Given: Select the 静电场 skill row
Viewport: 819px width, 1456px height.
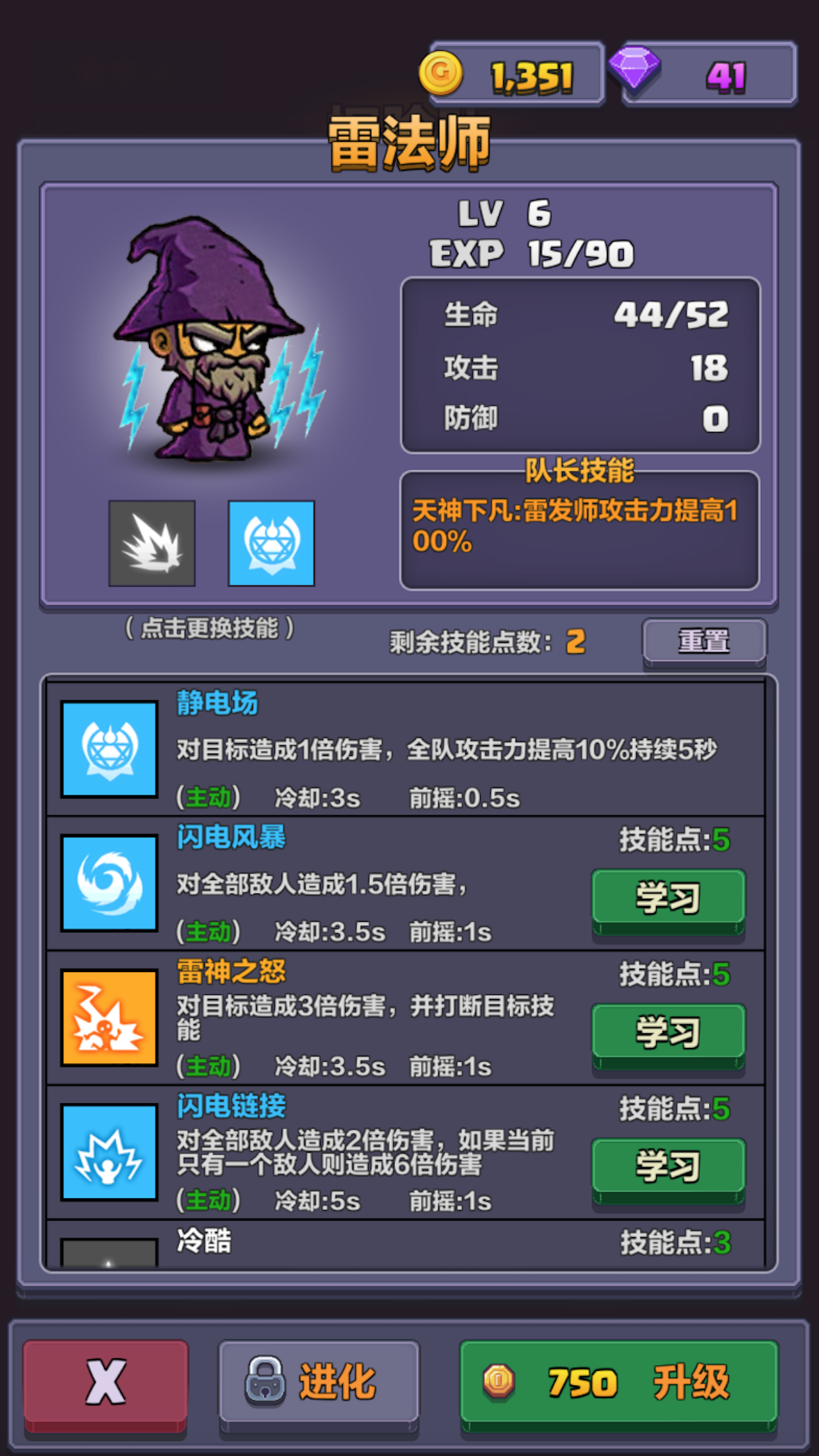Looking at the screenshot, I should (x=406, y=750).
